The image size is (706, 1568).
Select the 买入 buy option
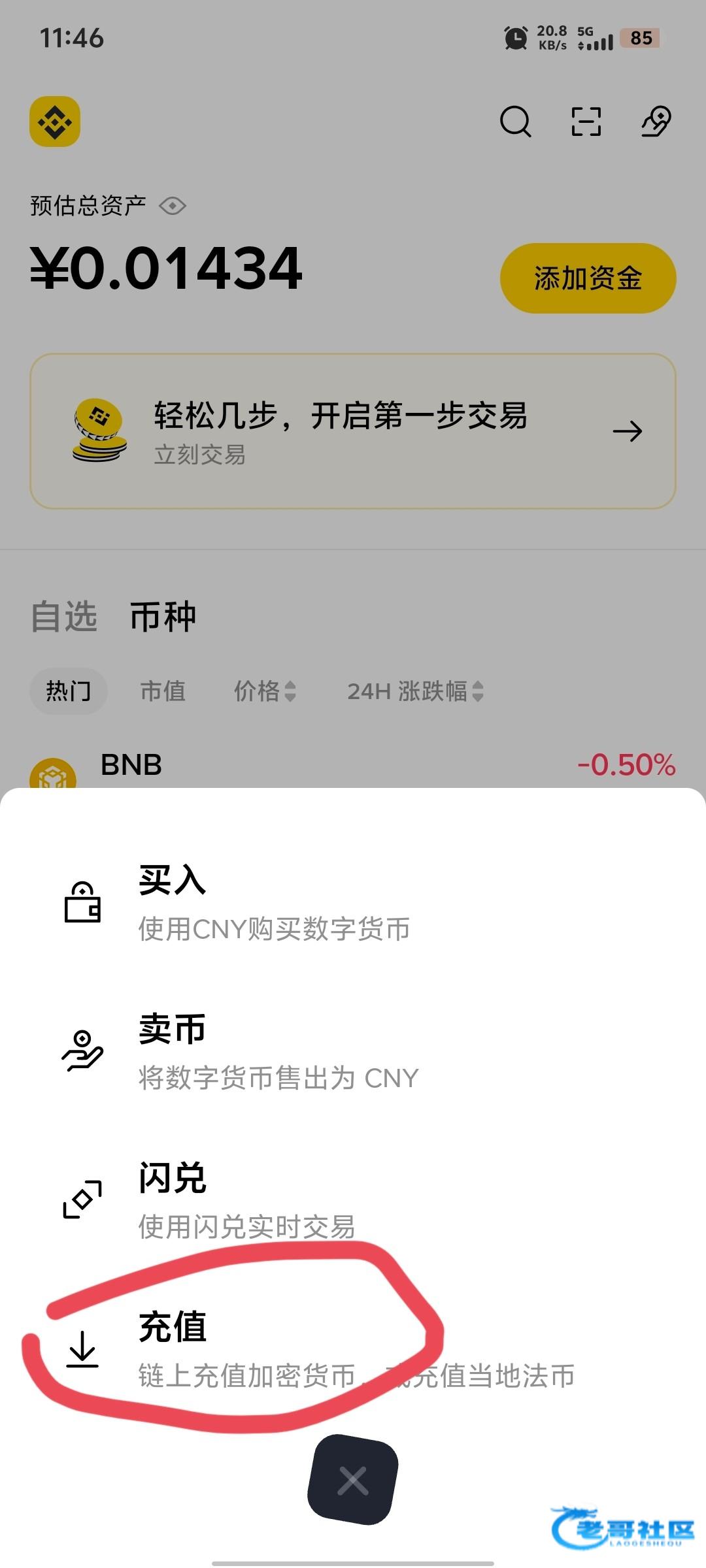coord(275,902)
